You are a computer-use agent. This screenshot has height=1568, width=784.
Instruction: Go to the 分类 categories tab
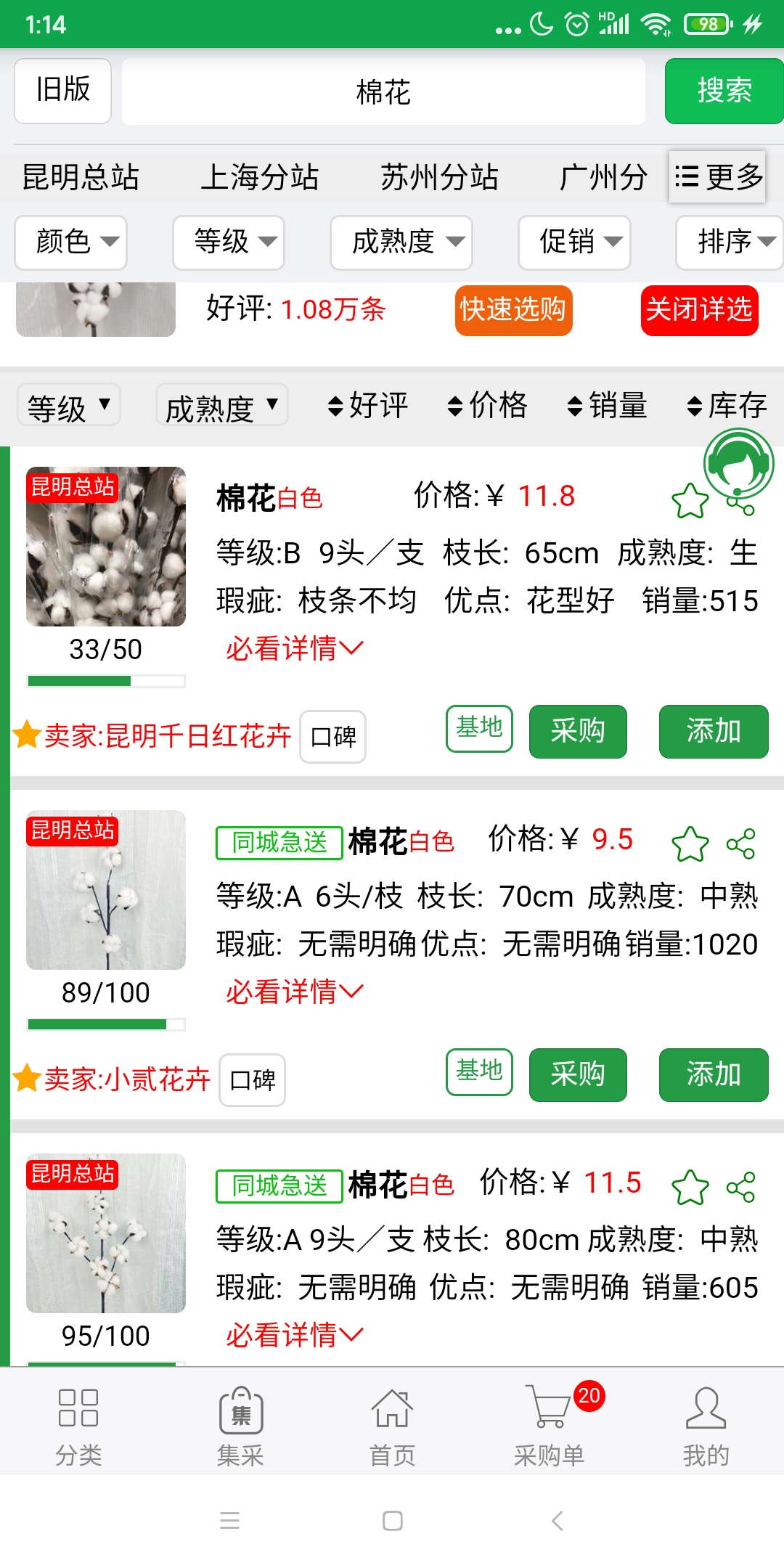(x=78, y=1425)
